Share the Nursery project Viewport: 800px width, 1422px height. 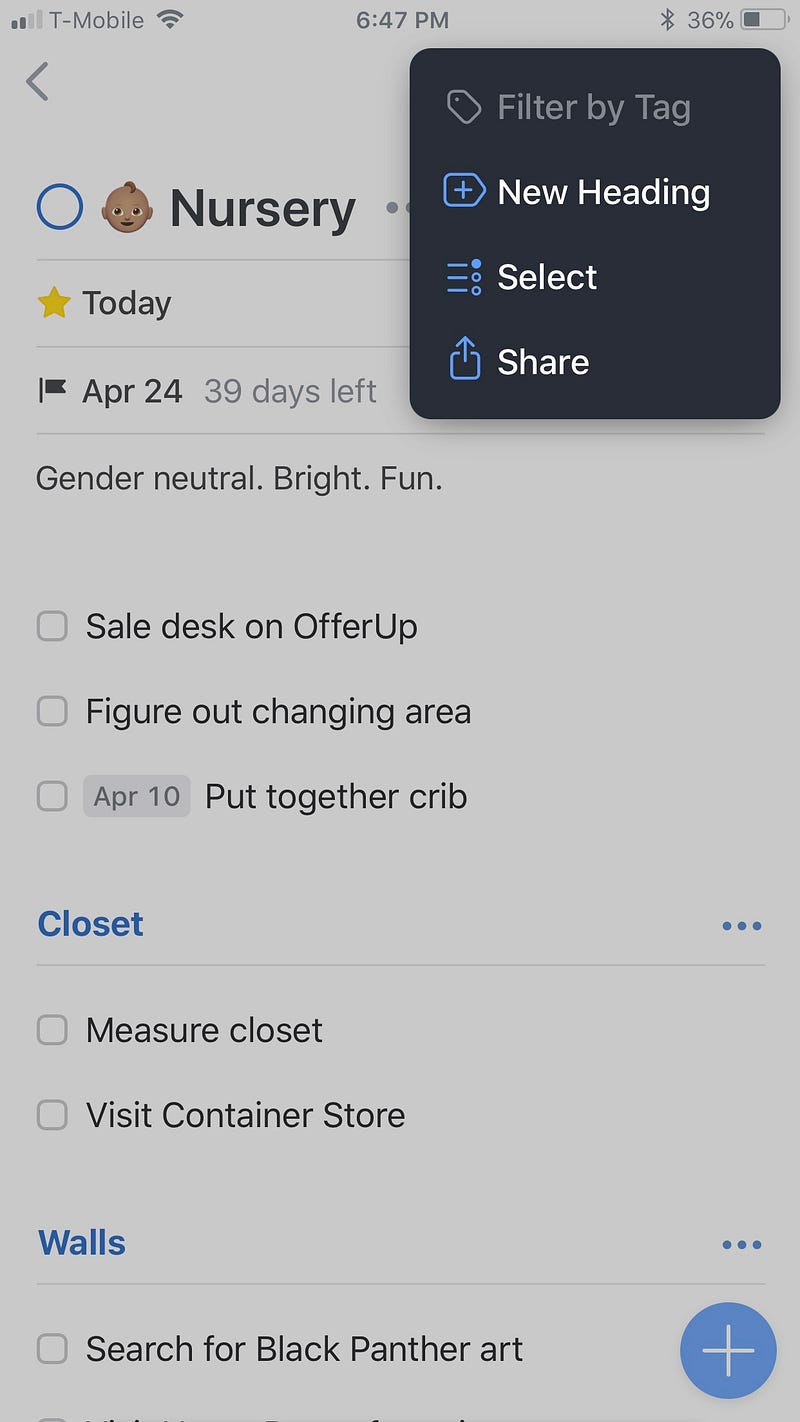click(x=595, y=362)
